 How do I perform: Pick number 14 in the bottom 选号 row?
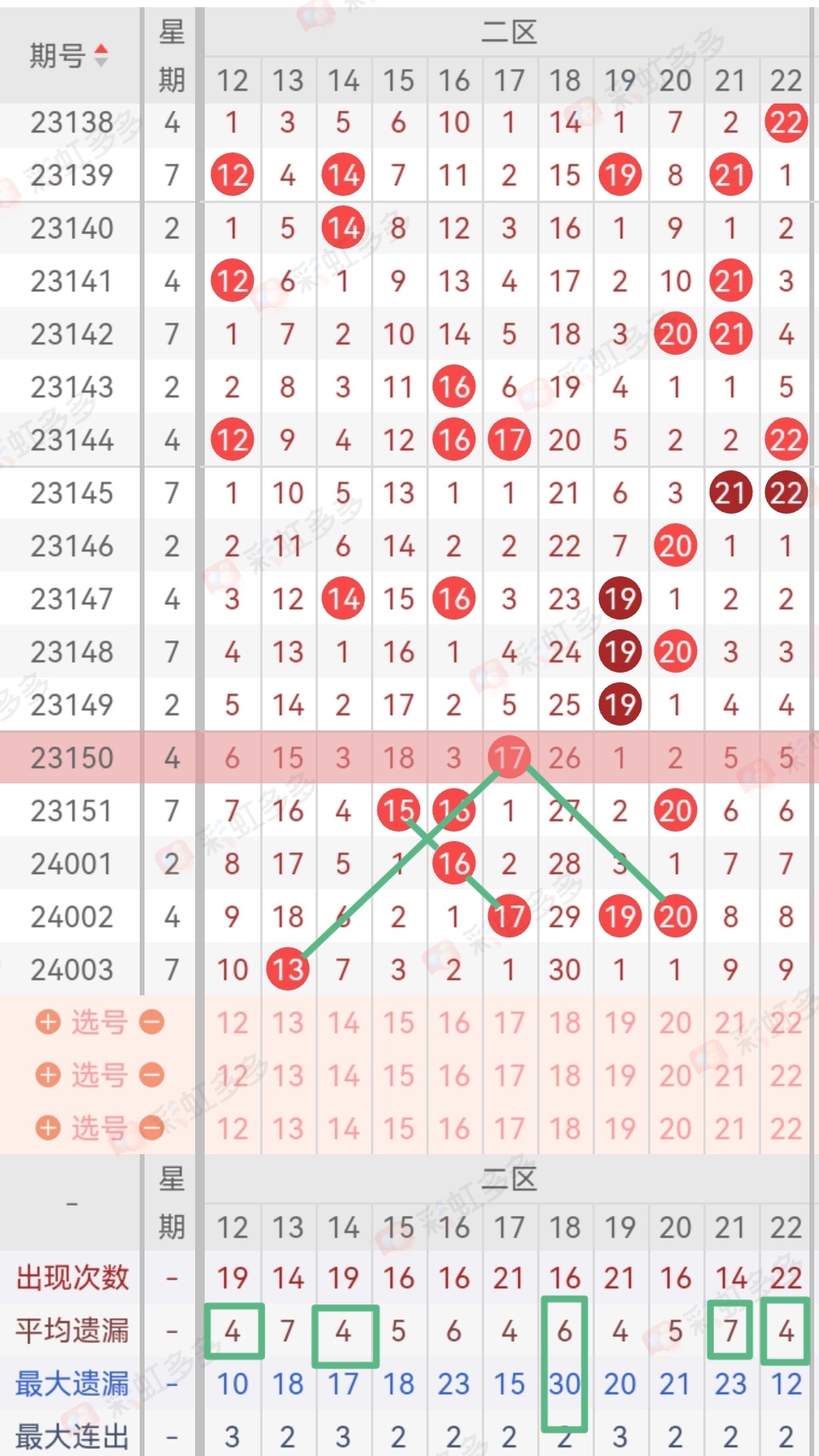(343, 1129)
